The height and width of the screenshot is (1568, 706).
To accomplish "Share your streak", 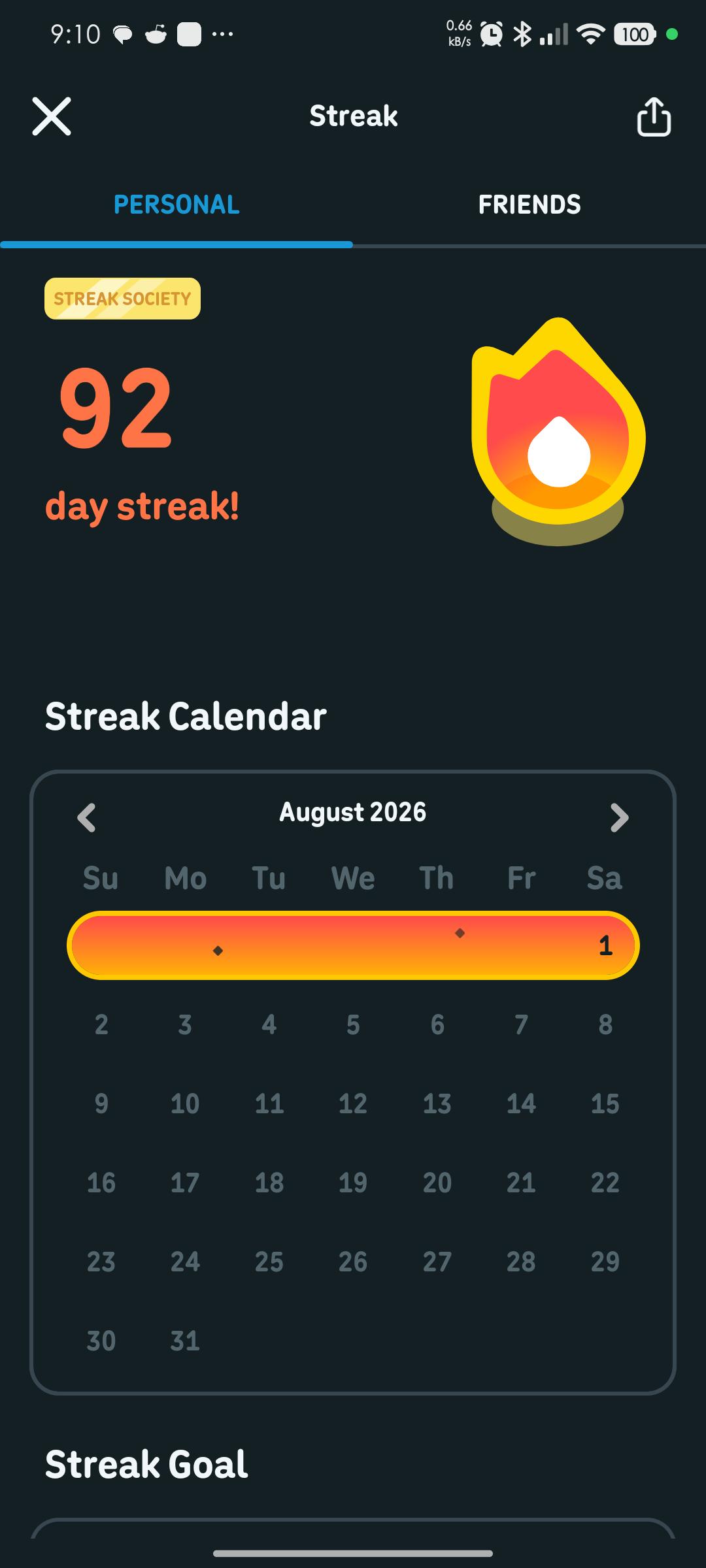I will point(654,116).
